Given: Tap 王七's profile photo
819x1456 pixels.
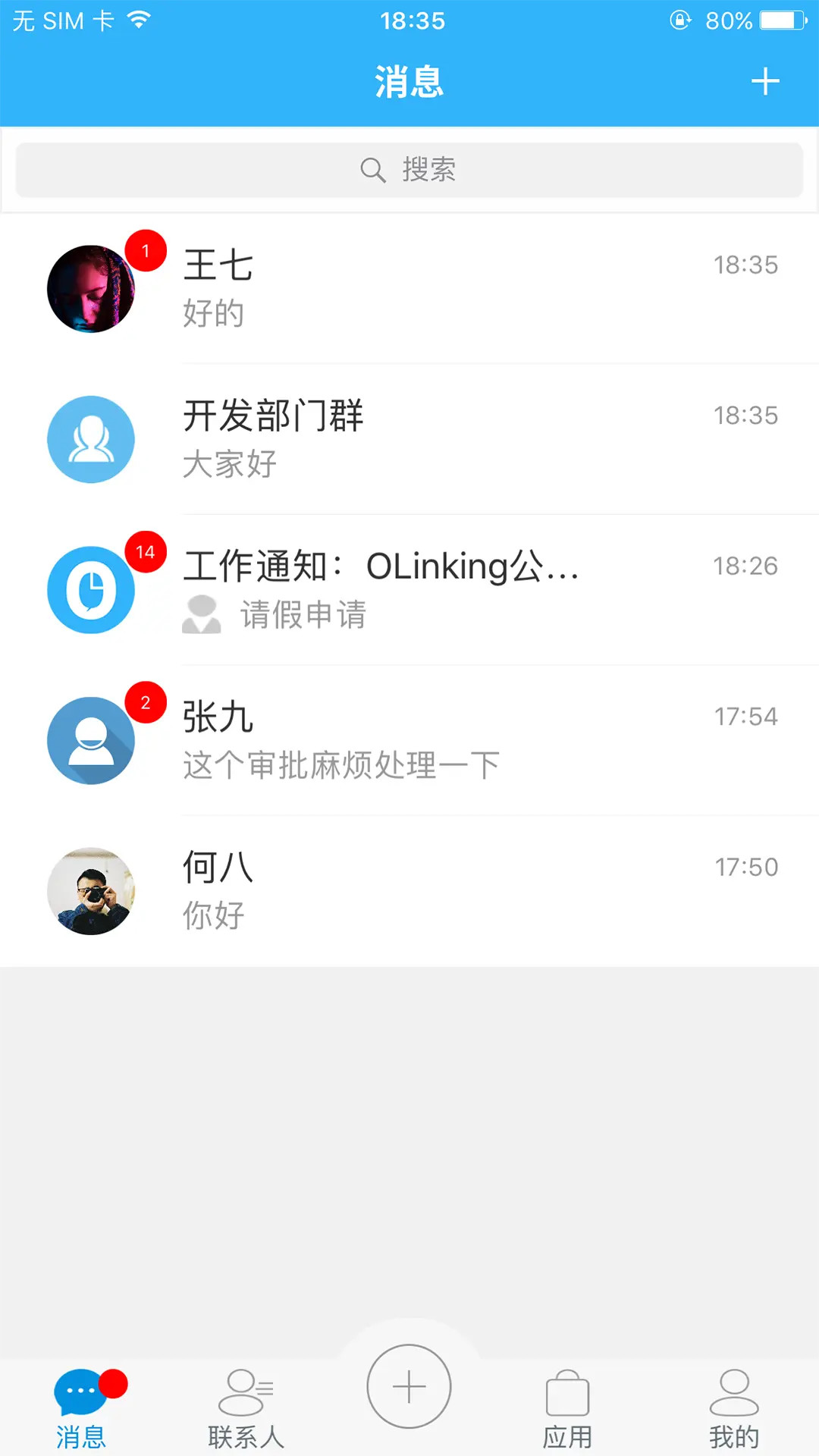Looking at the screenshot, I should click(91, 289).
